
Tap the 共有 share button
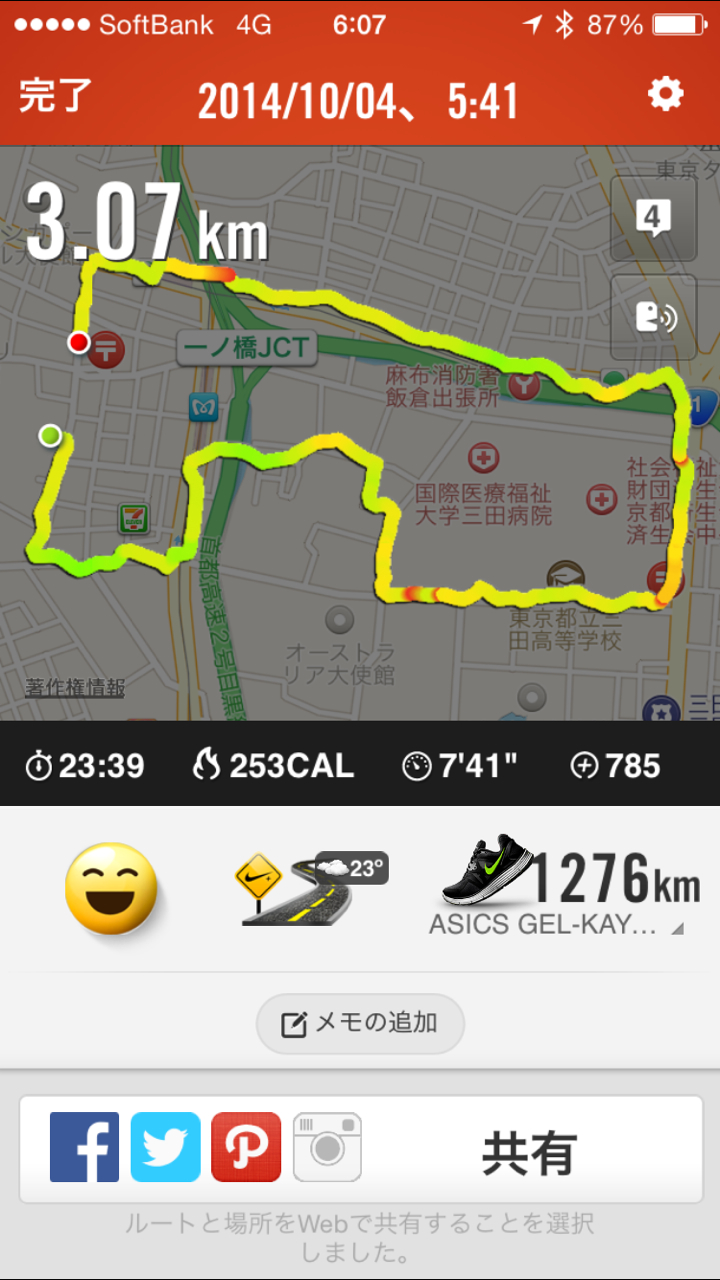pyautogui.click(x=530, y=1152)
